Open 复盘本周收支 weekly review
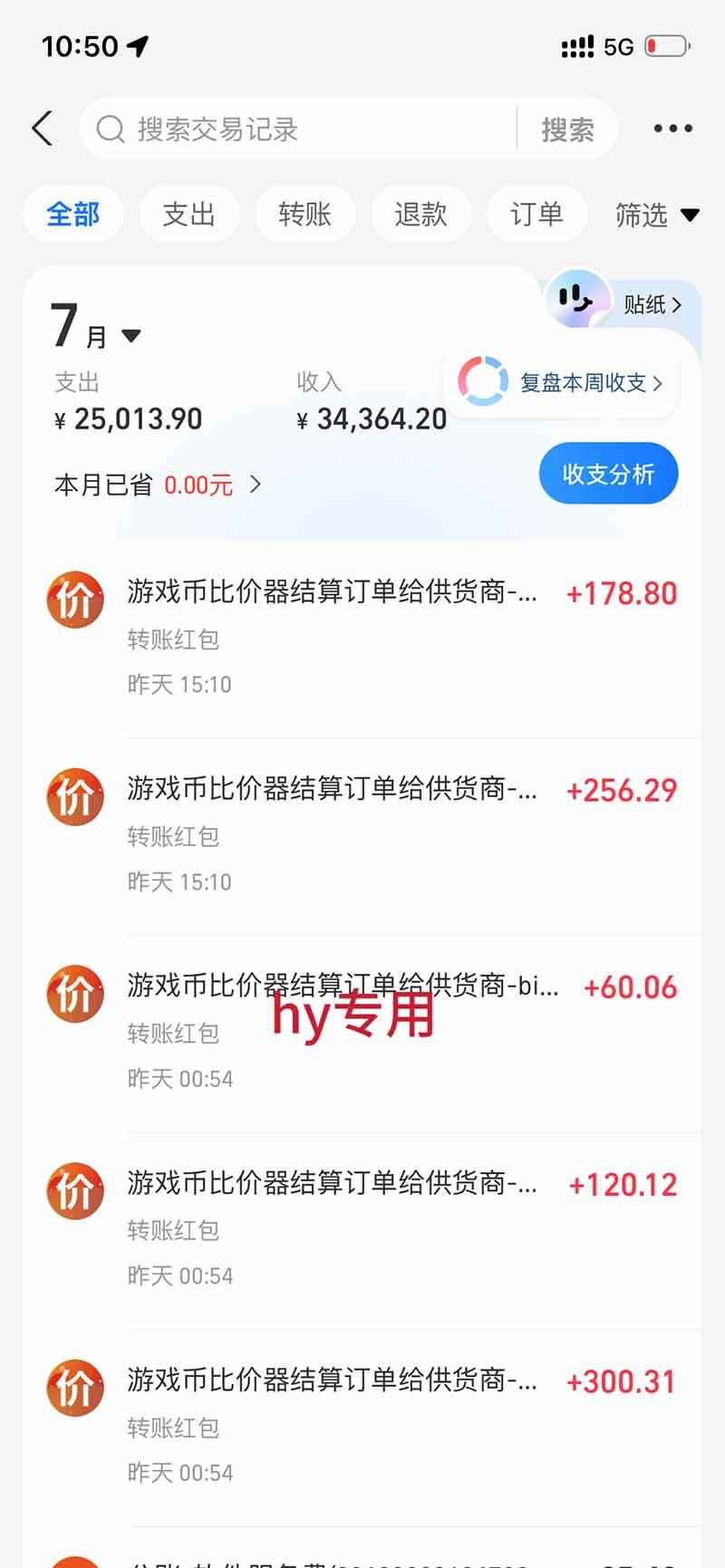 [x=561, y=381]
